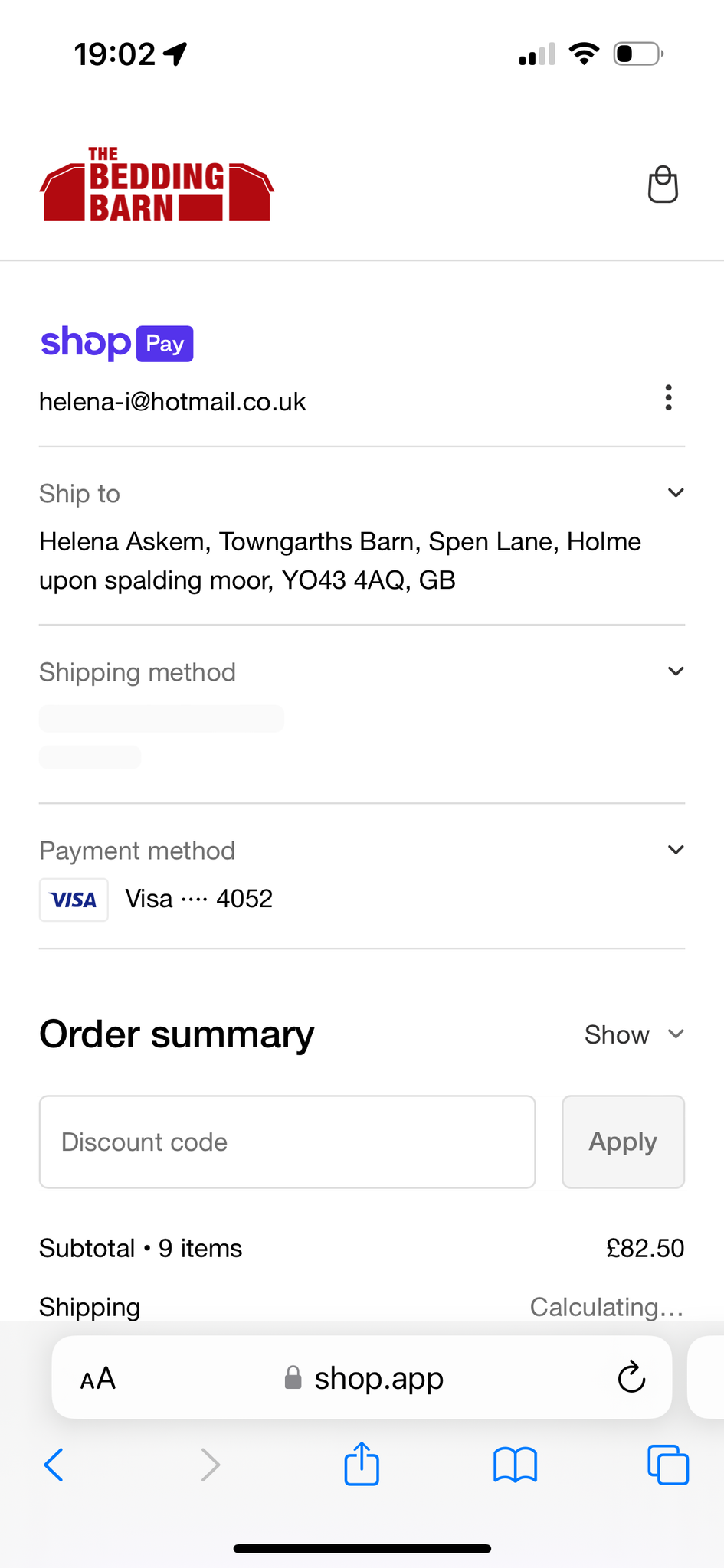Apply the discount code
The image size is (724, 1568).
623,1142
